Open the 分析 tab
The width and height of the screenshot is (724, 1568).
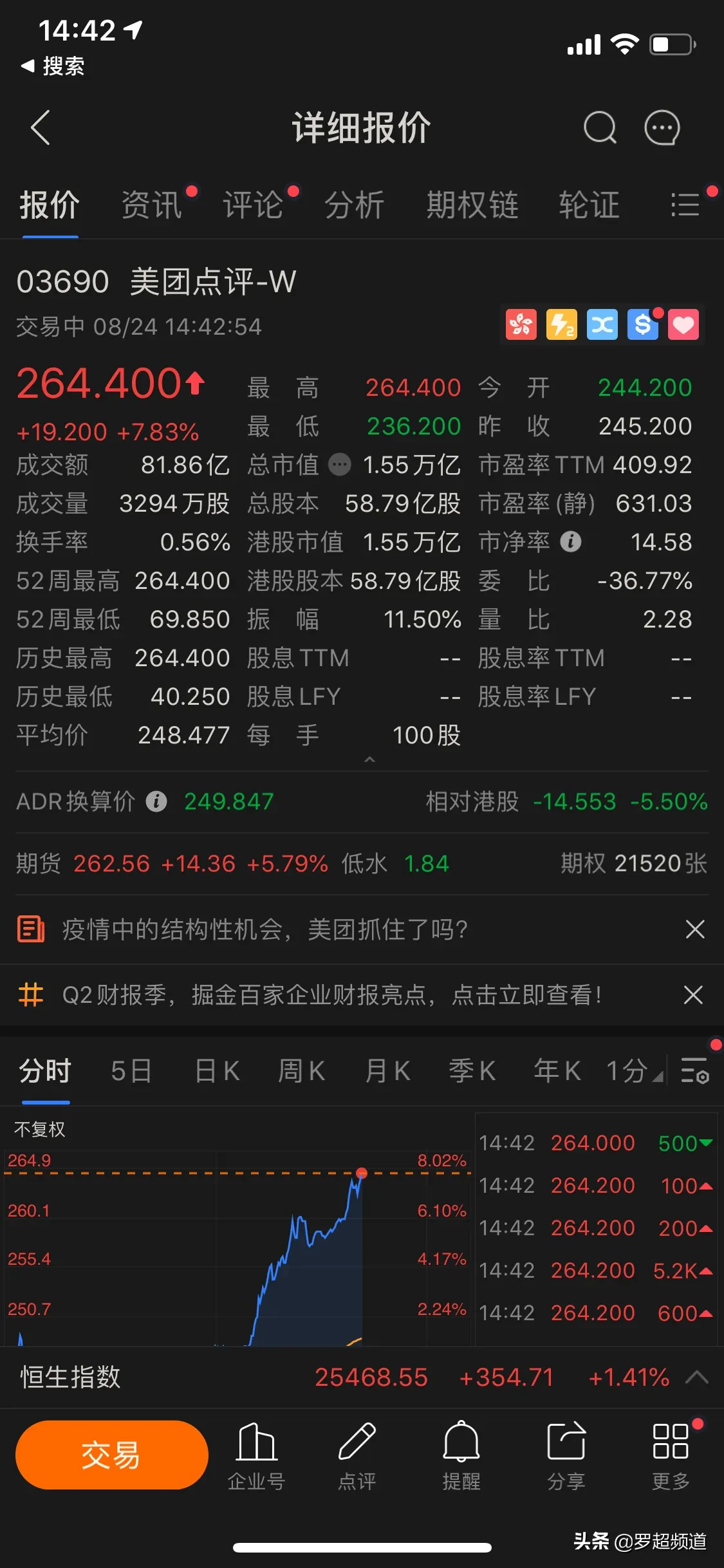[355, 205]
